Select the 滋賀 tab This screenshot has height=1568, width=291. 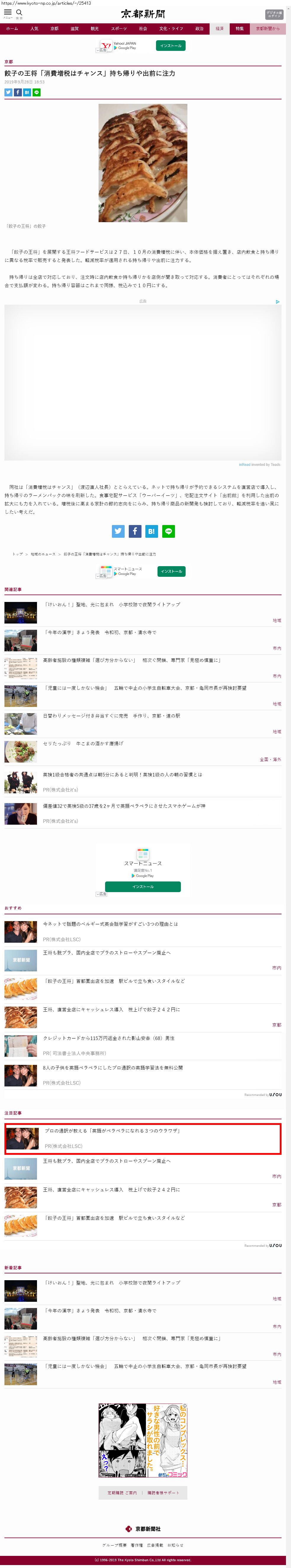(x=74, y=29)
